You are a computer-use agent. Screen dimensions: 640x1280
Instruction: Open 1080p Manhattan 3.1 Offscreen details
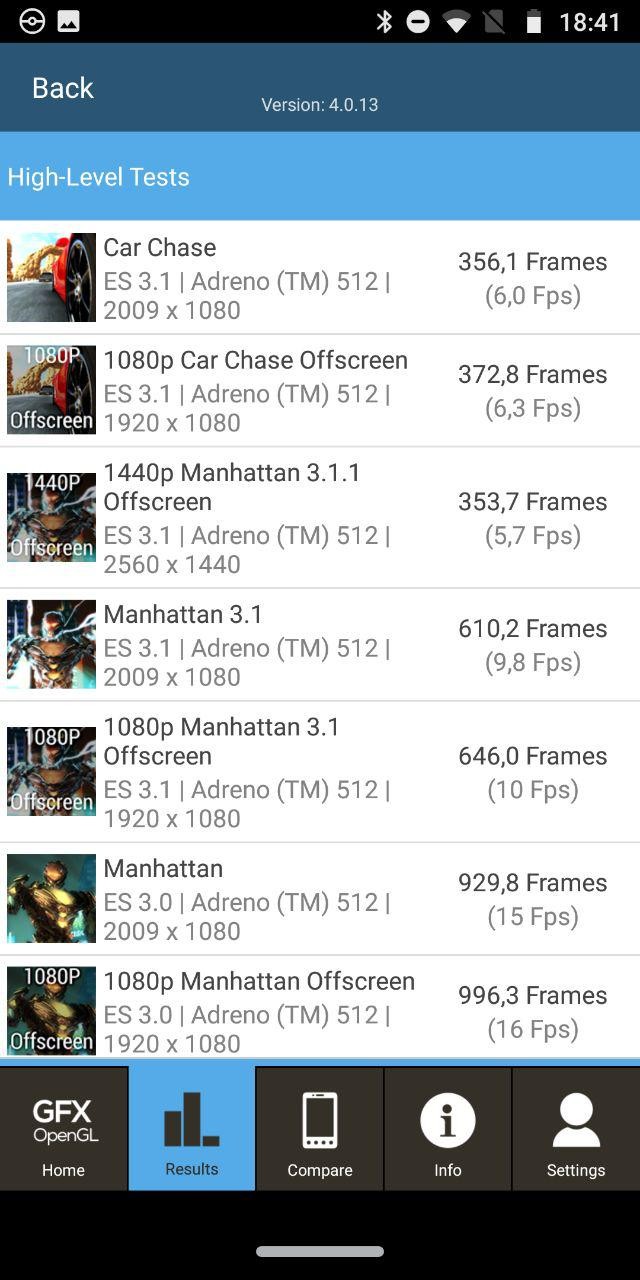(x=320, y=771)
